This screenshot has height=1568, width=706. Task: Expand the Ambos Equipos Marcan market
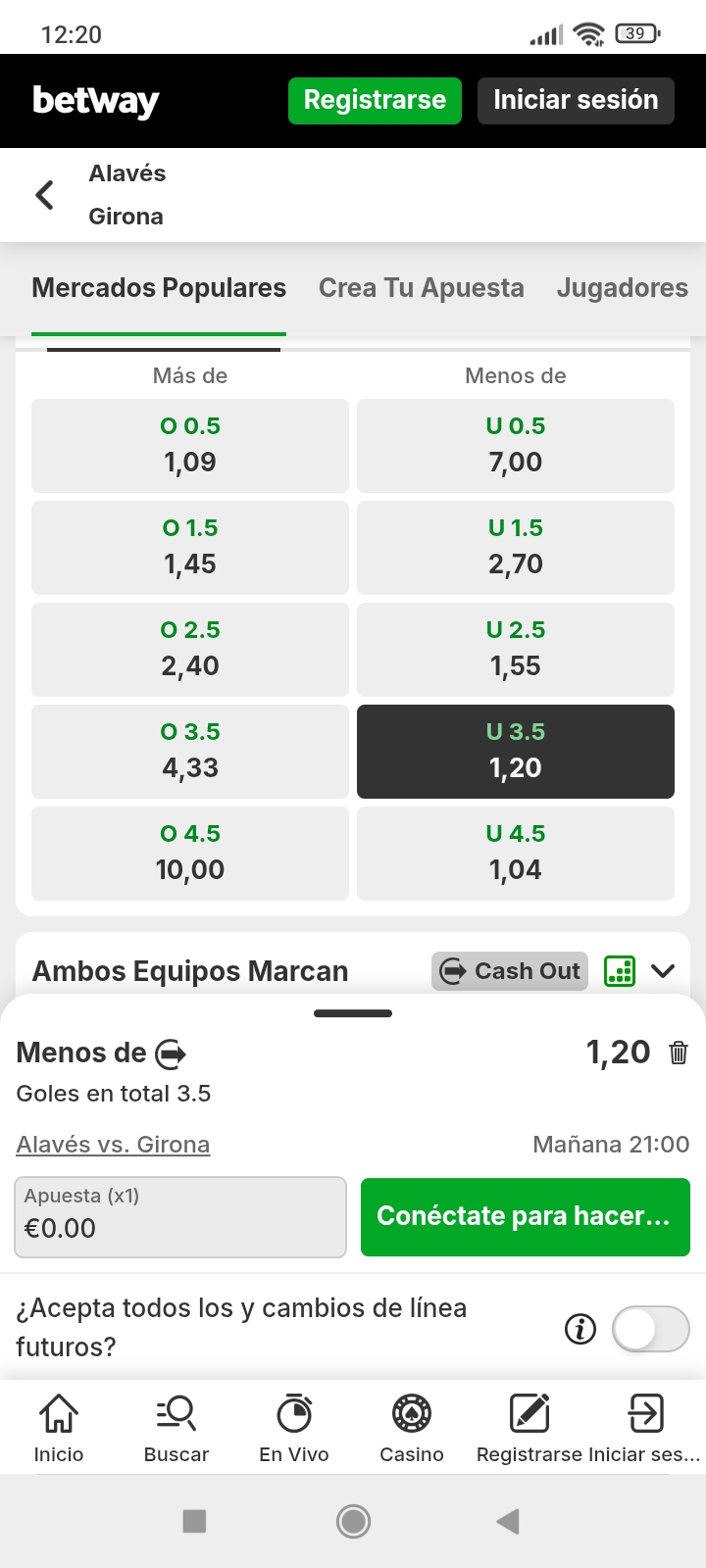pyautogui.click(x=663, y=971)
